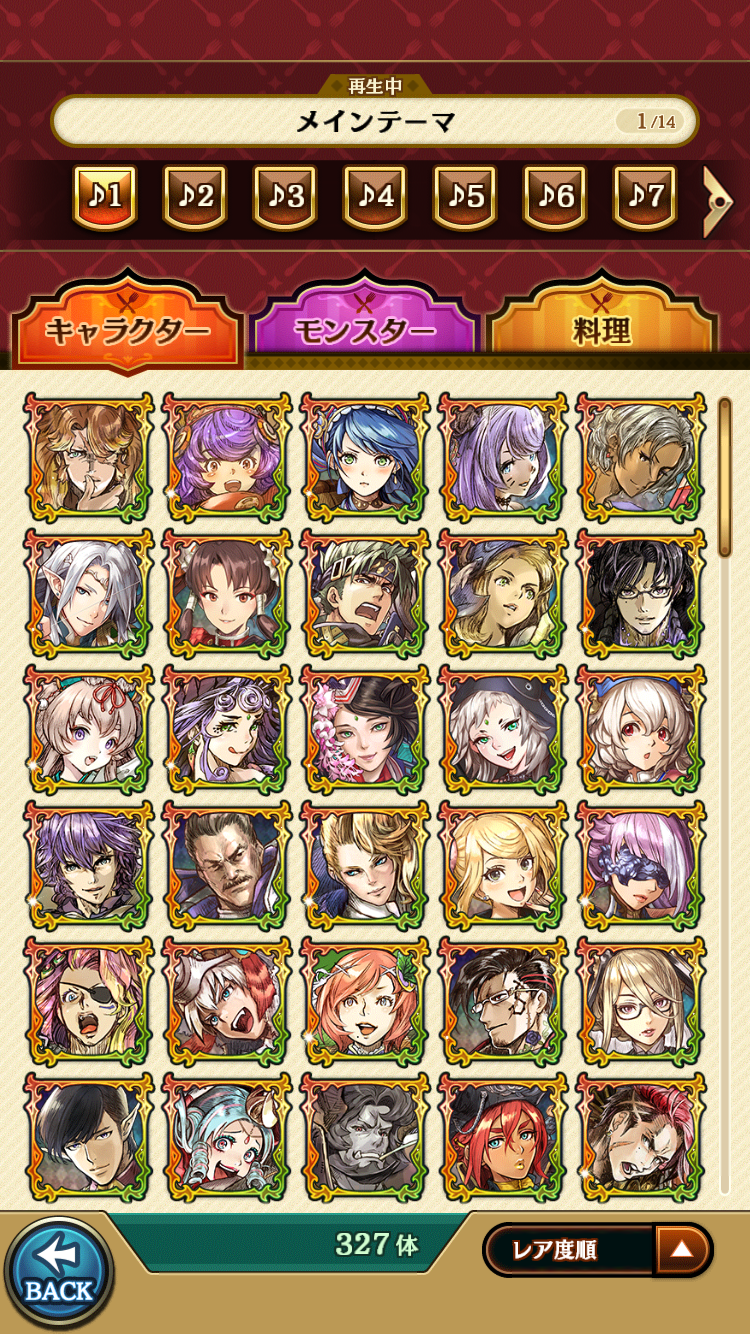Select music track ♪2
Screen dimensions: 750x1334
click(x=195, y=196)
